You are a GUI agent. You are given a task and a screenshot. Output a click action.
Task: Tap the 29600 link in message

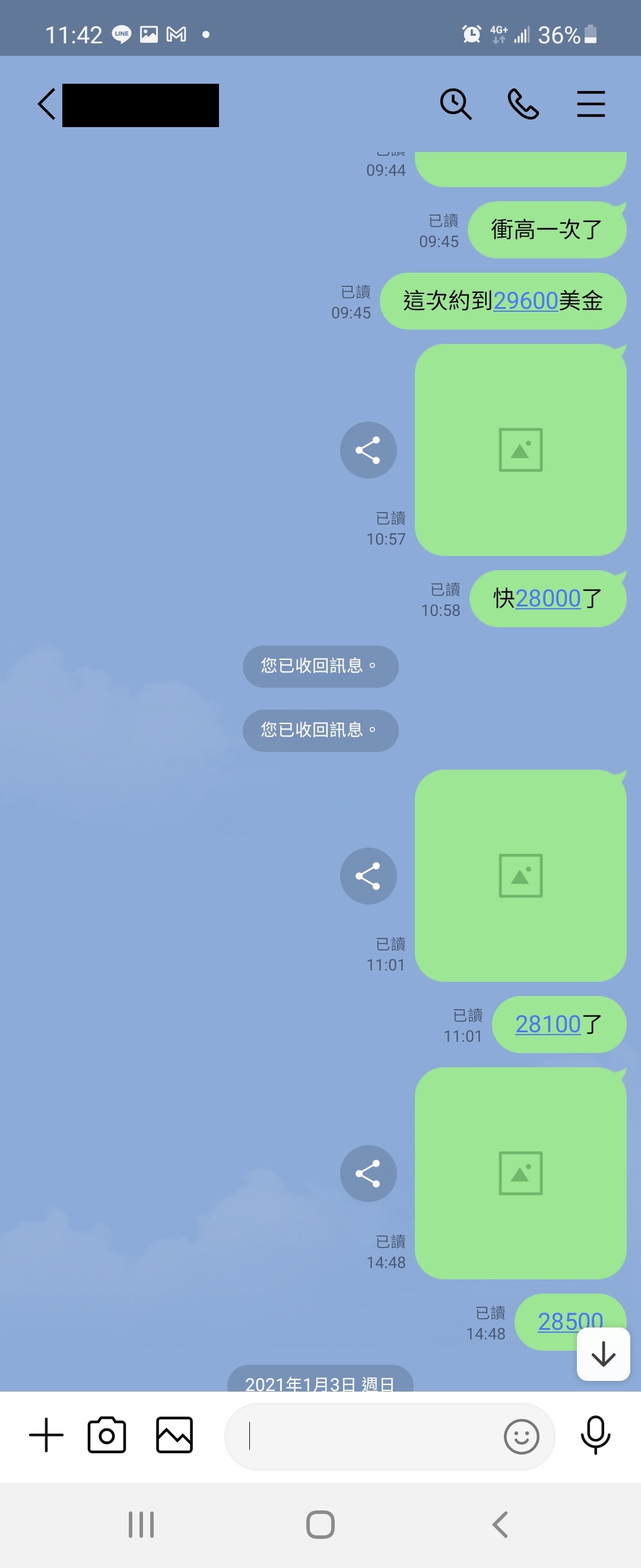(525, 301)
